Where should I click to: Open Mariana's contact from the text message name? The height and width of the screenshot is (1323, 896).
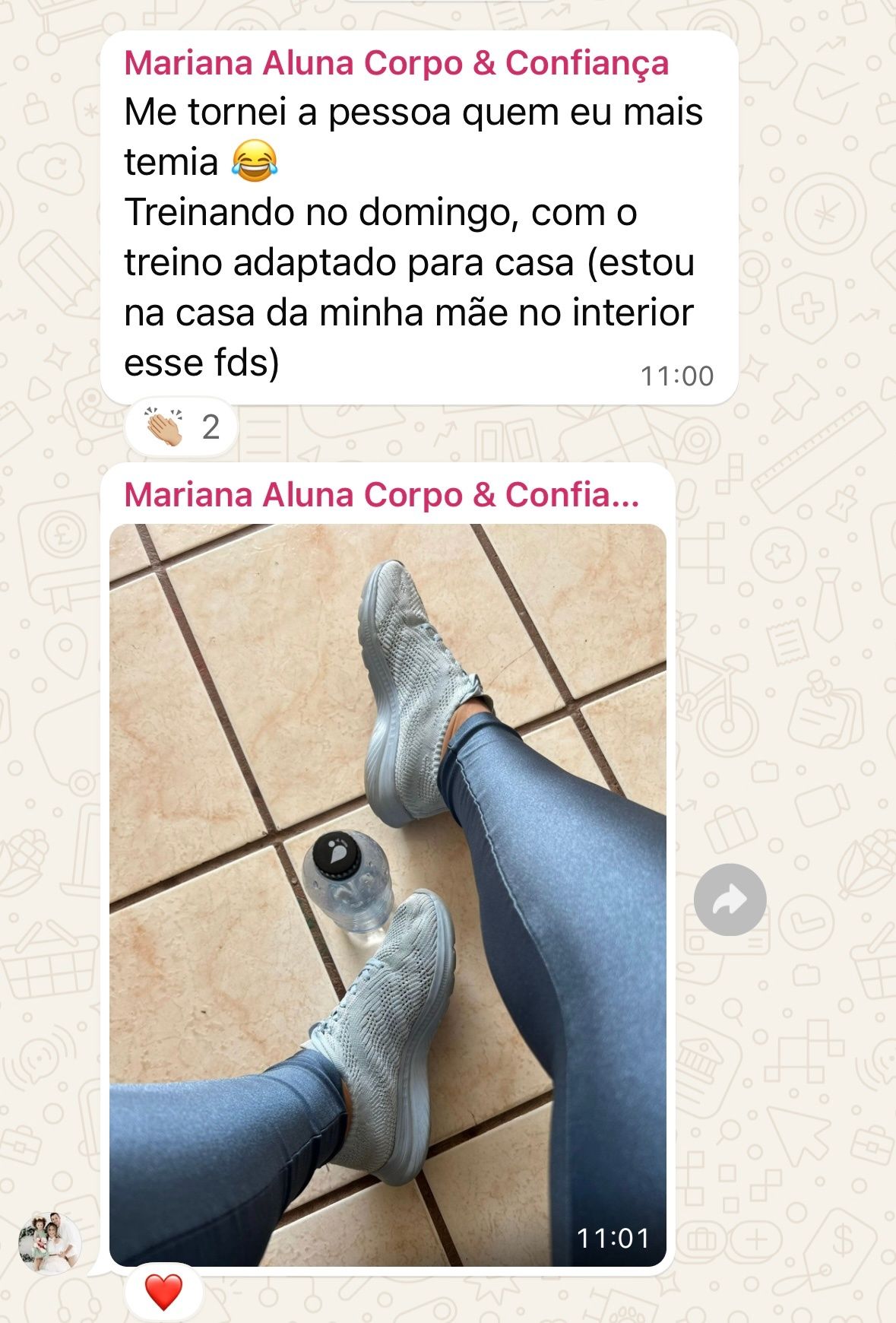396,63
